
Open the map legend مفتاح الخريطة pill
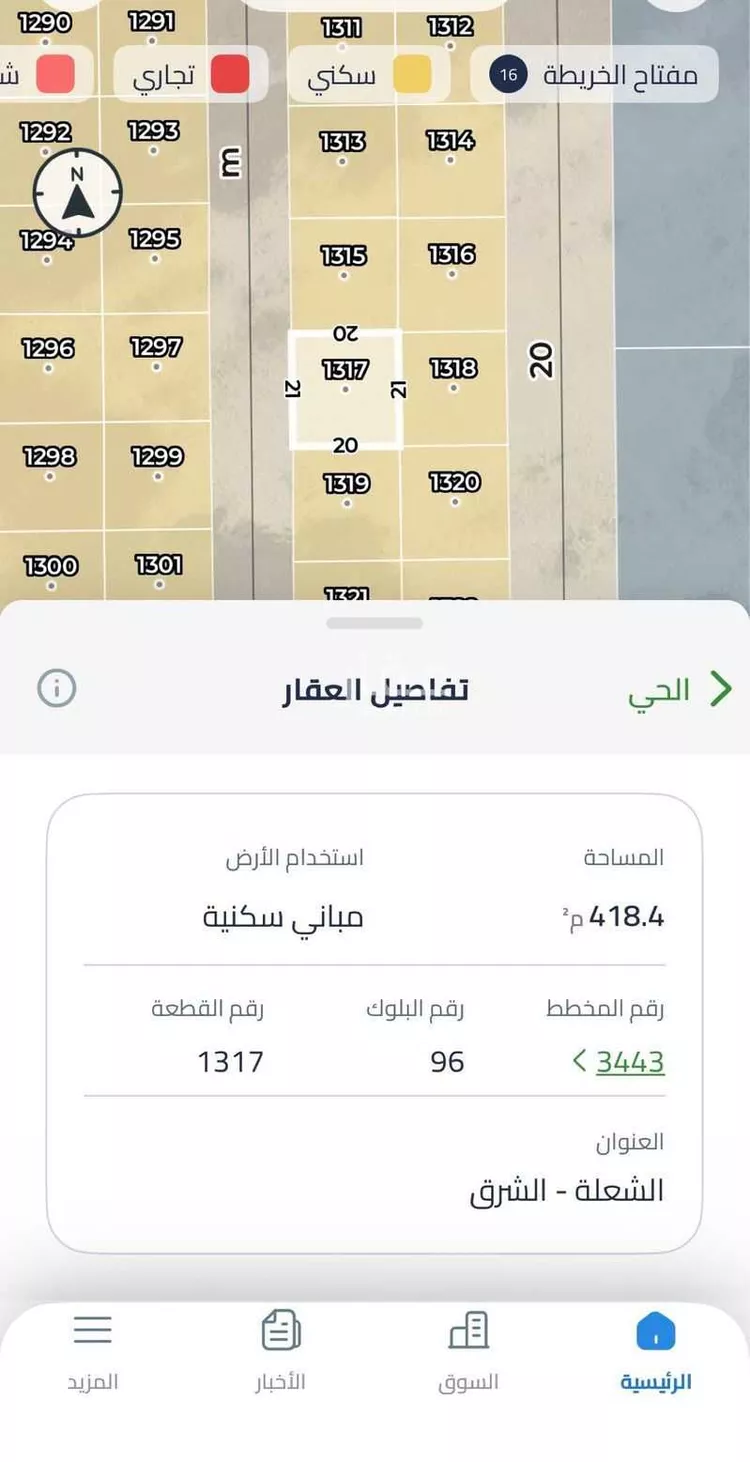[x=595, y=73]
